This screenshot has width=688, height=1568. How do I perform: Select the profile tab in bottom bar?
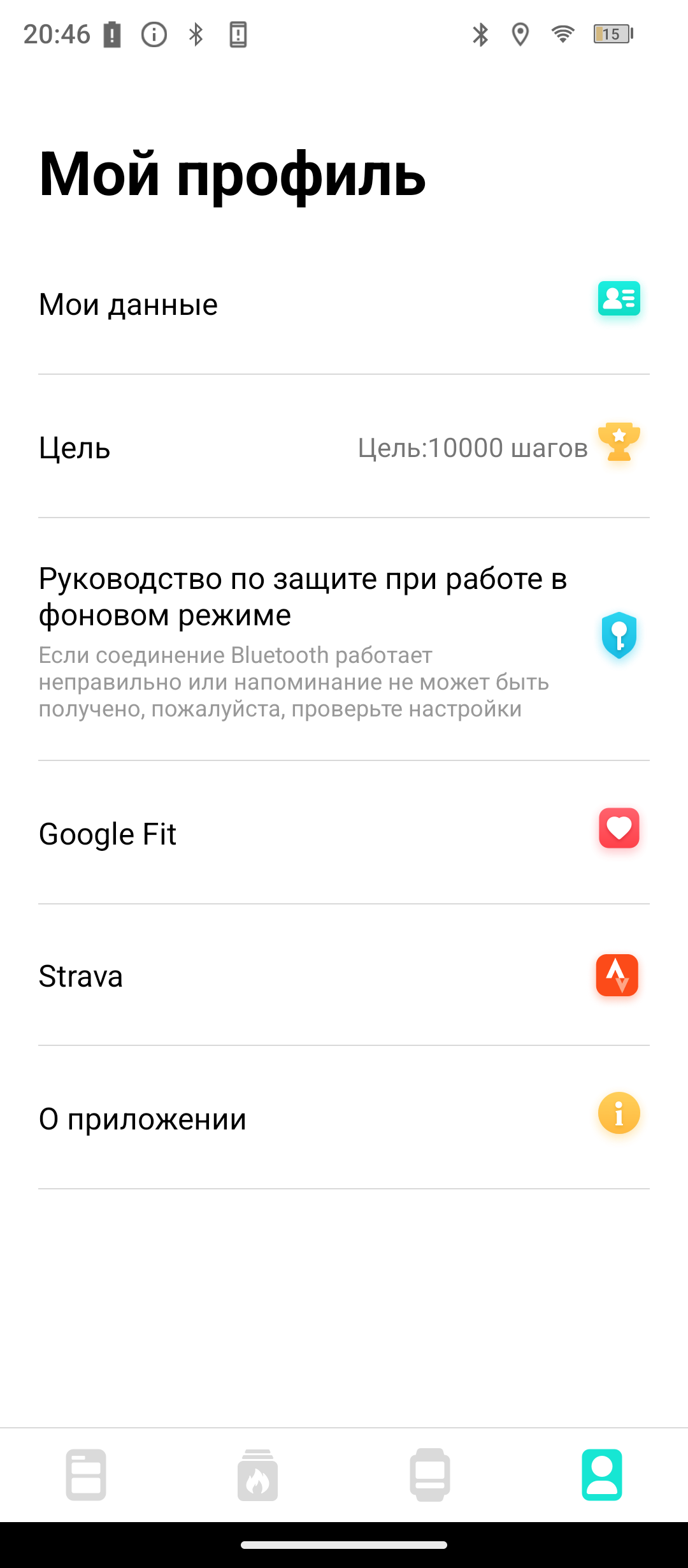pyautogui.click(x=601, y=1475)
